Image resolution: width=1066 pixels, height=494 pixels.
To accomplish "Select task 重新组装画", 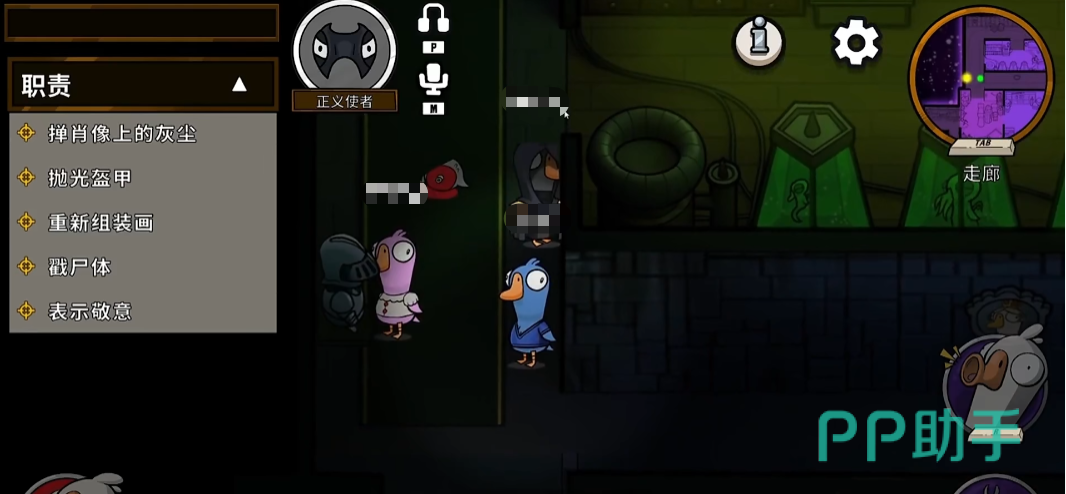I will tap(101, 223).
